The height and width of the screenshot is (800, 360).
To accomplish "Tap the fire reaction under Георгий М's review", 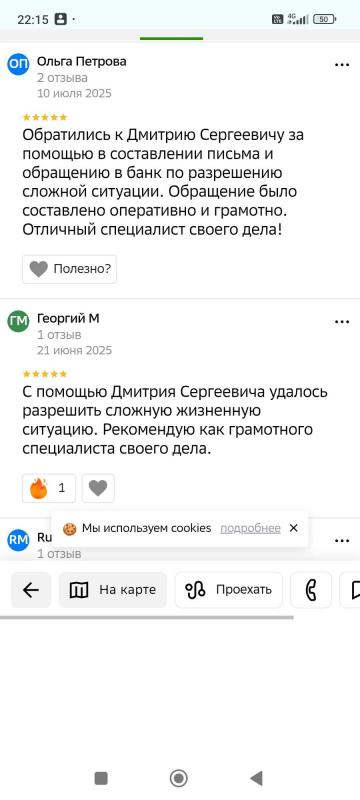I will pos(49,488).
